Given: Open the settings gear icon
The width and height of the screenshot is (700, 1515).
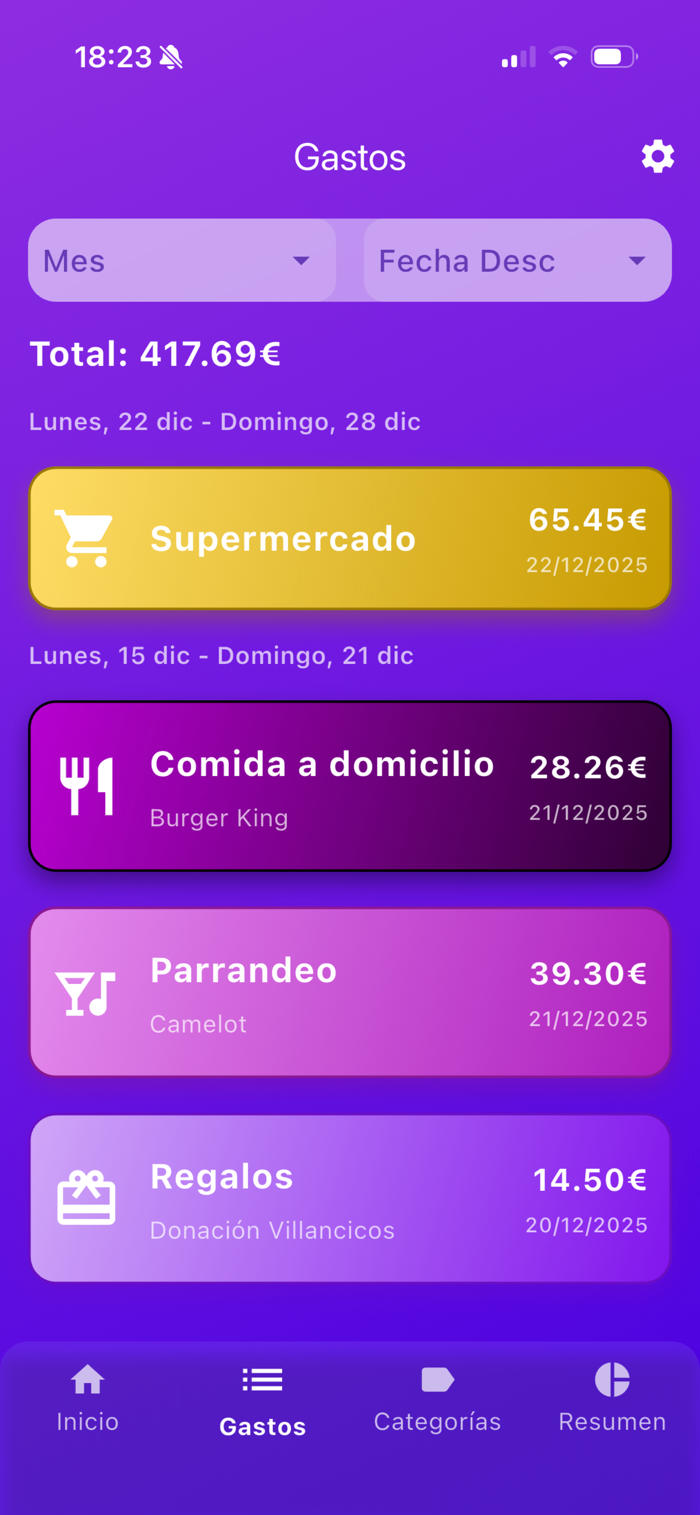Looking at the screenshot, I should (x=657, y=157).
